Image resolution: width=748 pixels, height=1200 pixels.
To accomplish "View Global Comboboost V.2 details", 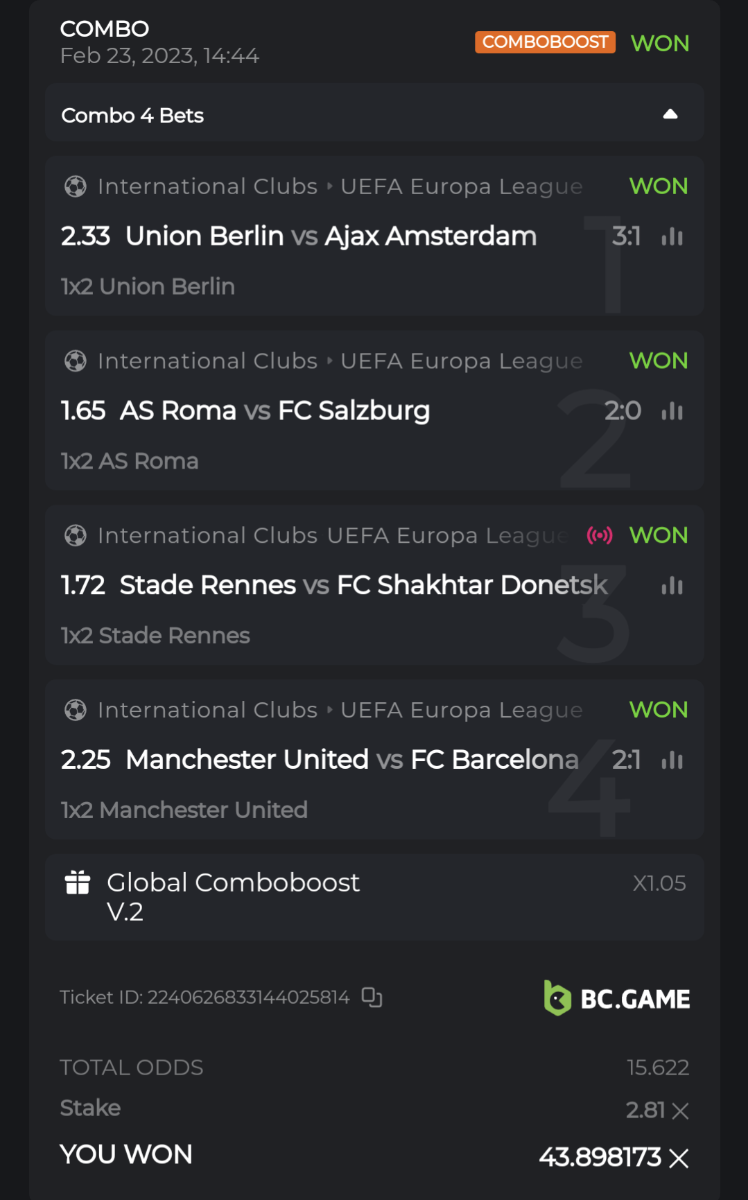I will point(233,896).
